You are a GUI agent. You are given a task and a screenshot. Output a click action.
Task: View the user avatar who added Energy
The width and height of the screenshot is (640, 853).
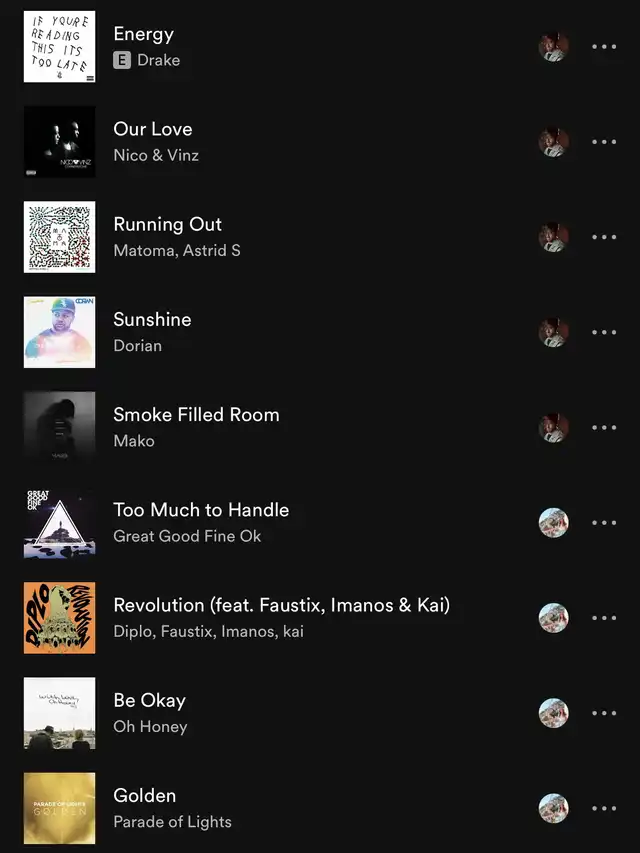point(553,47)
